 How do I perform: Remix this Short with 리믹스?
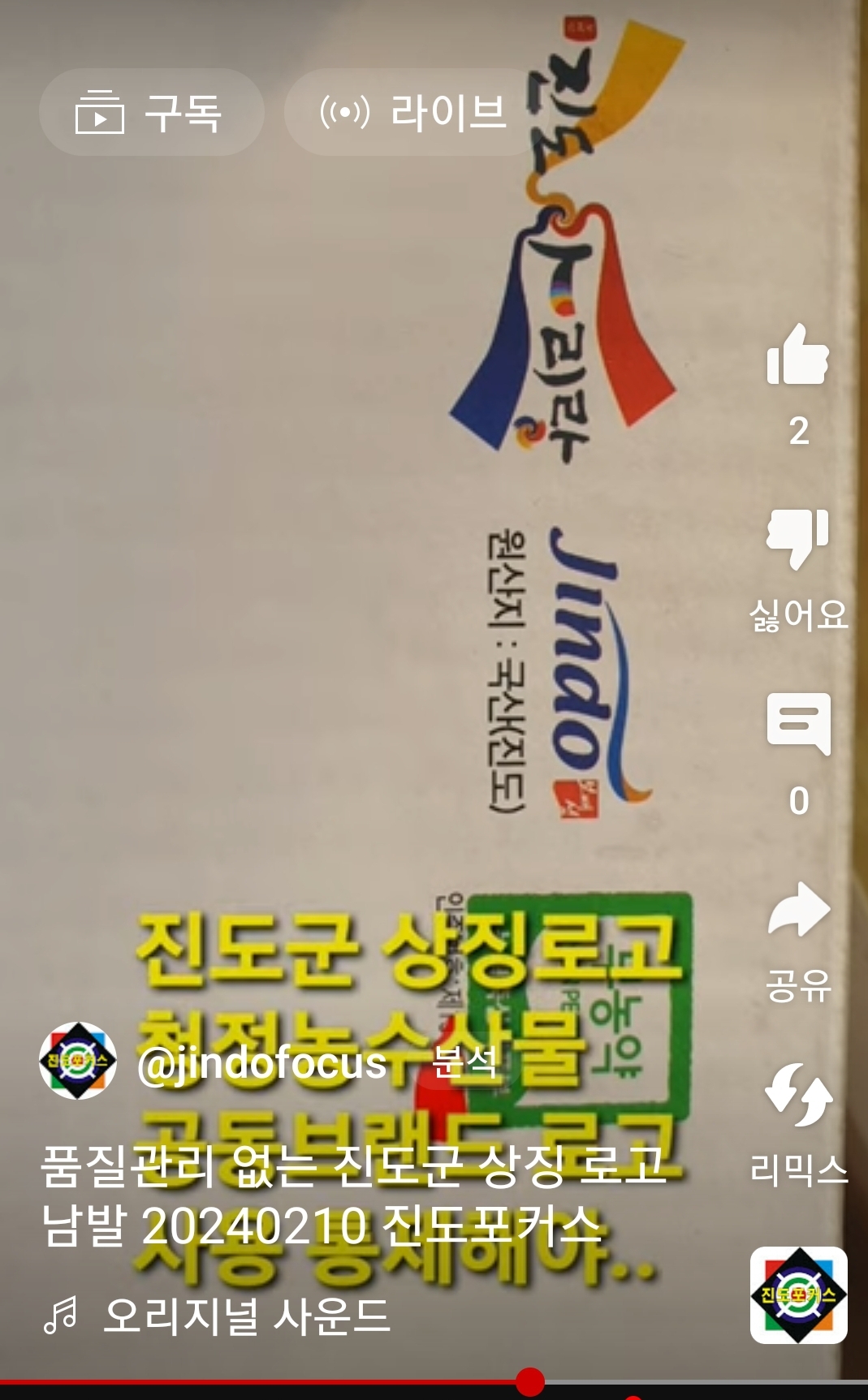797,1096
